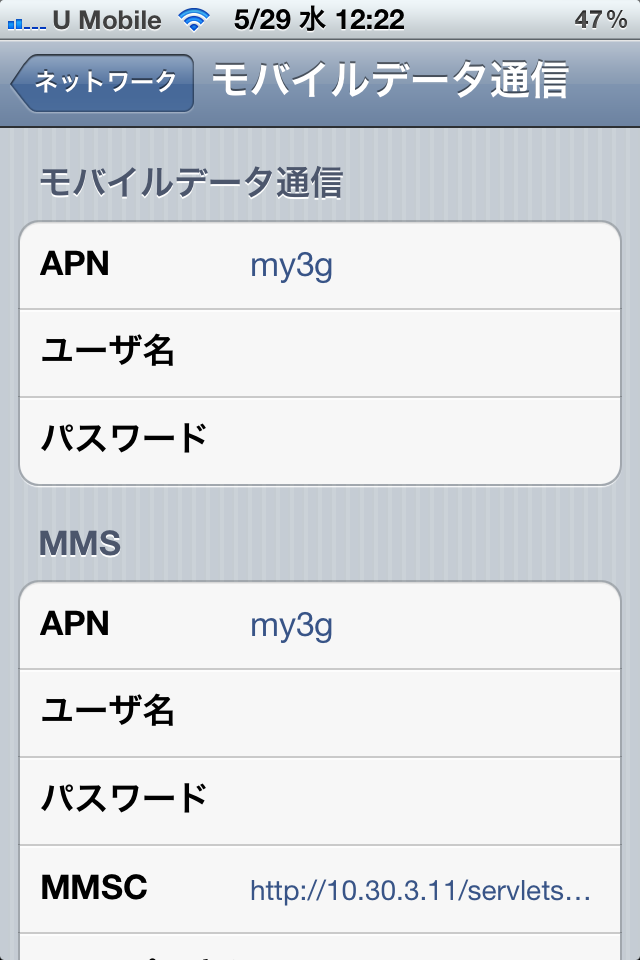Tap the ユーザ名 field under MMS
Image resolution: width=640 pixels, height=960 pixels.
(420, 712)
